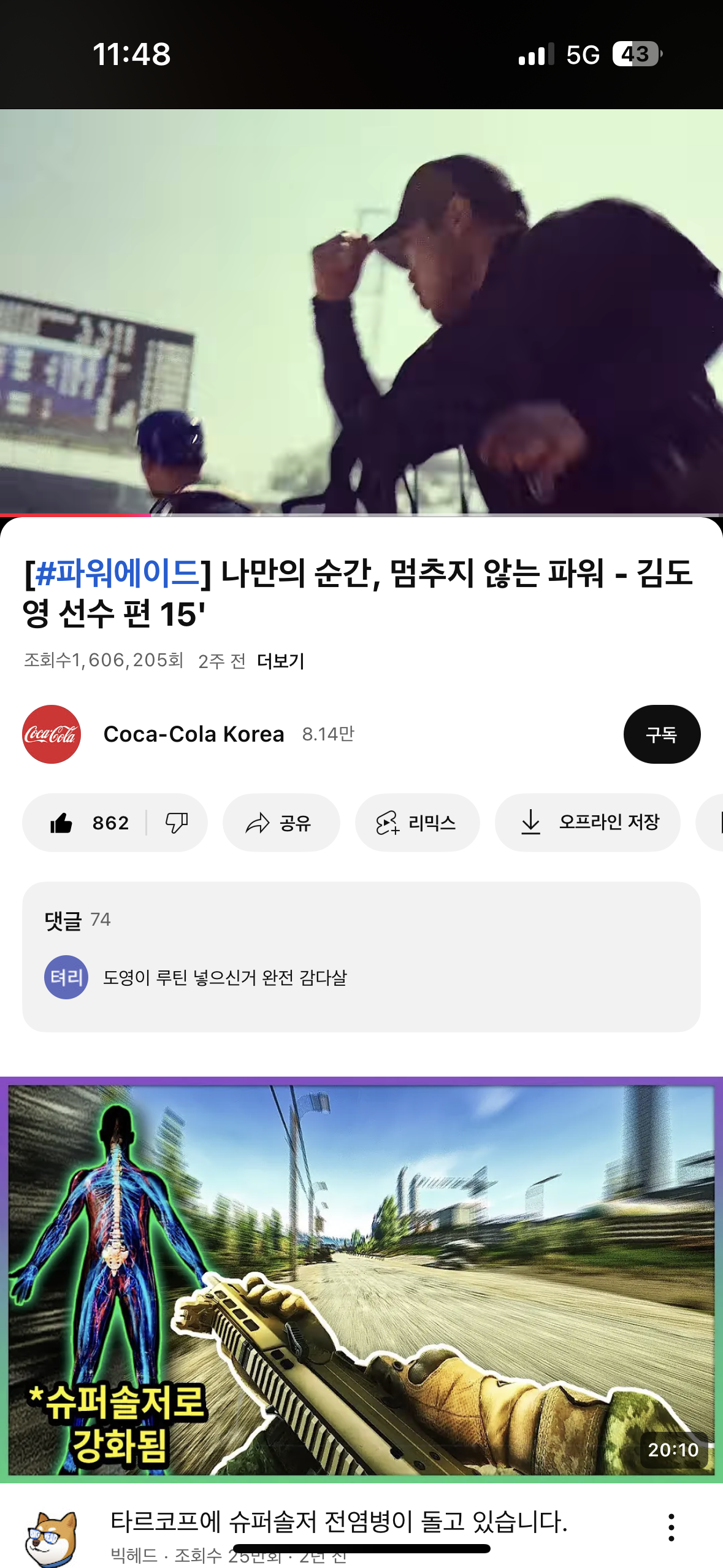
Task: Save the video offline with 오프라인 저장
Action: 587,823
